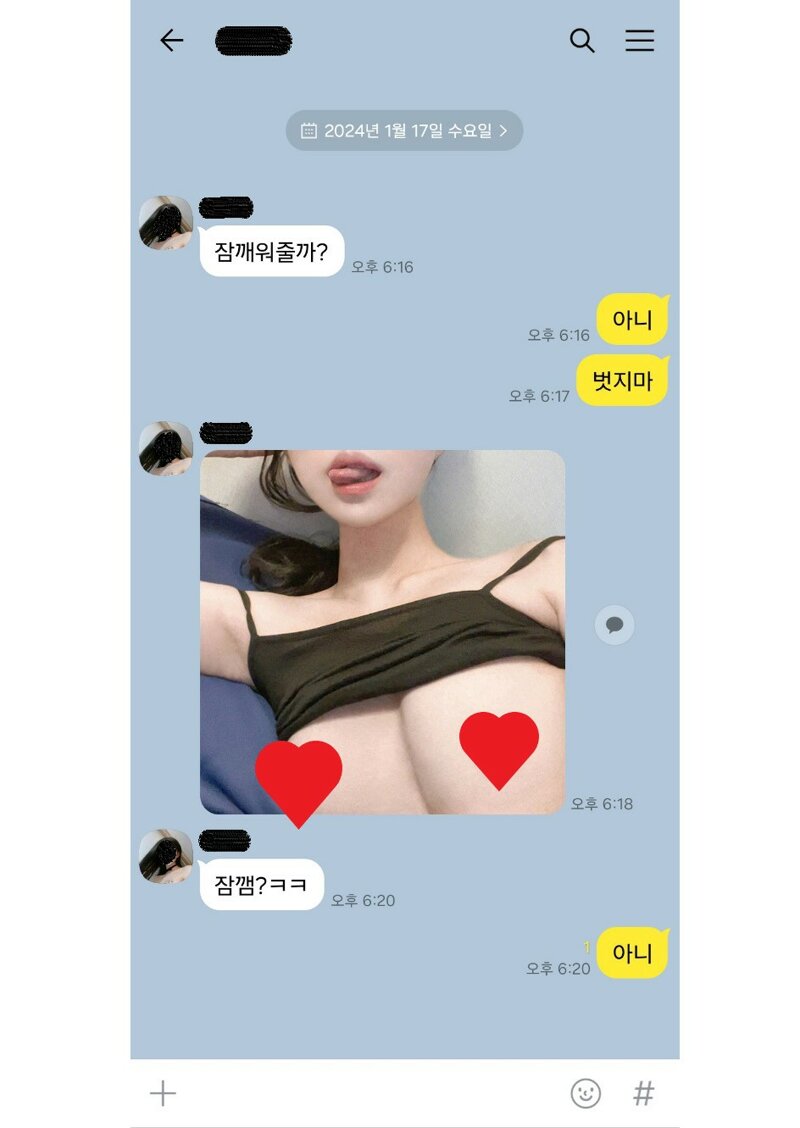
Task: Open the photo sent at 오후 6:18
Action: pos(382,632)
